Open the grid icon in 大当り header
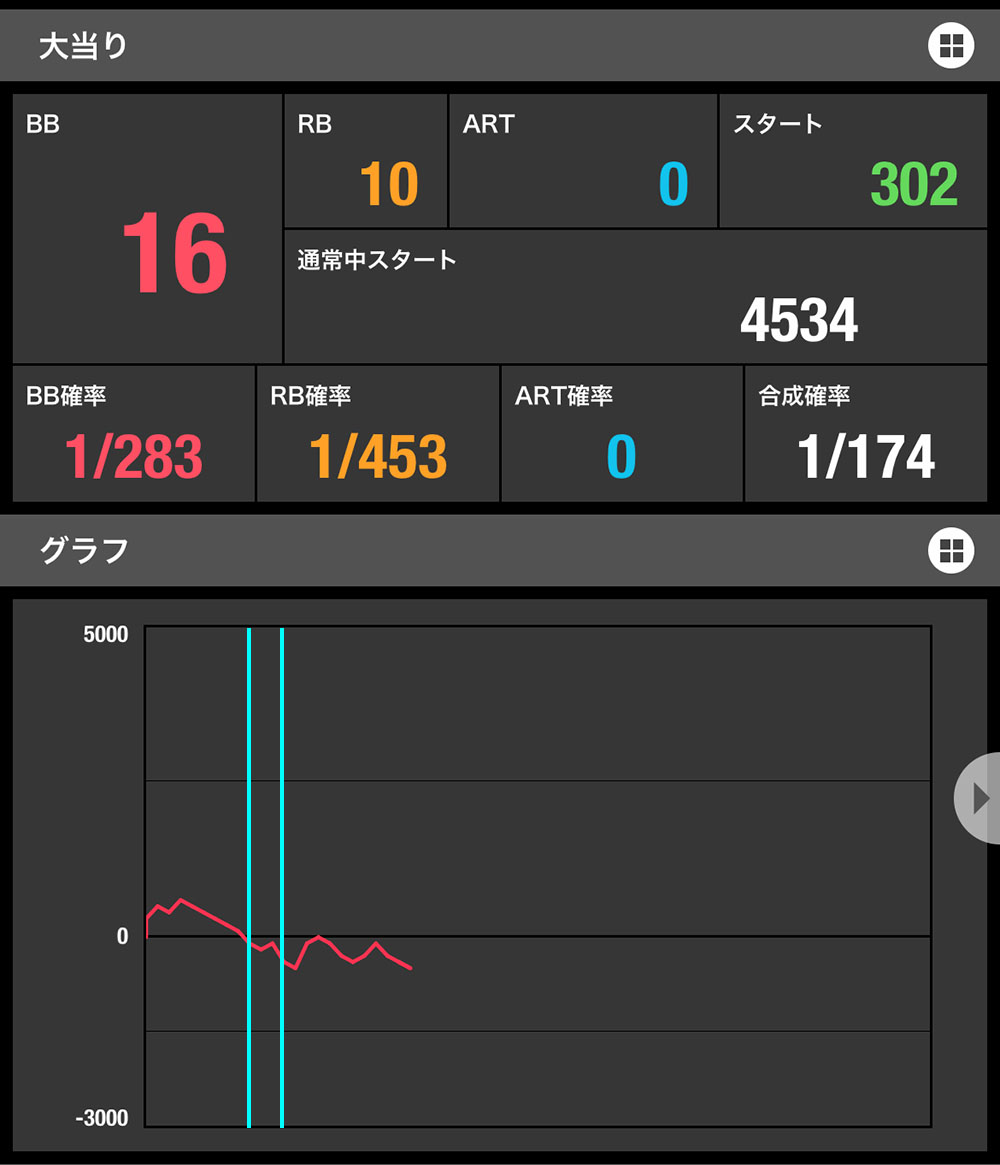 951,45
